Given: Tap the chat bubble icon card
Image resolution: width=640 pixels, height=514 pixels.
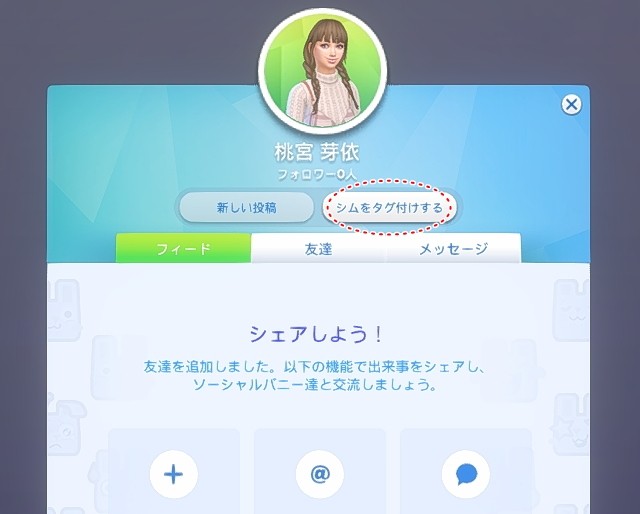Looking at the screenshot, I should [465, 473].
